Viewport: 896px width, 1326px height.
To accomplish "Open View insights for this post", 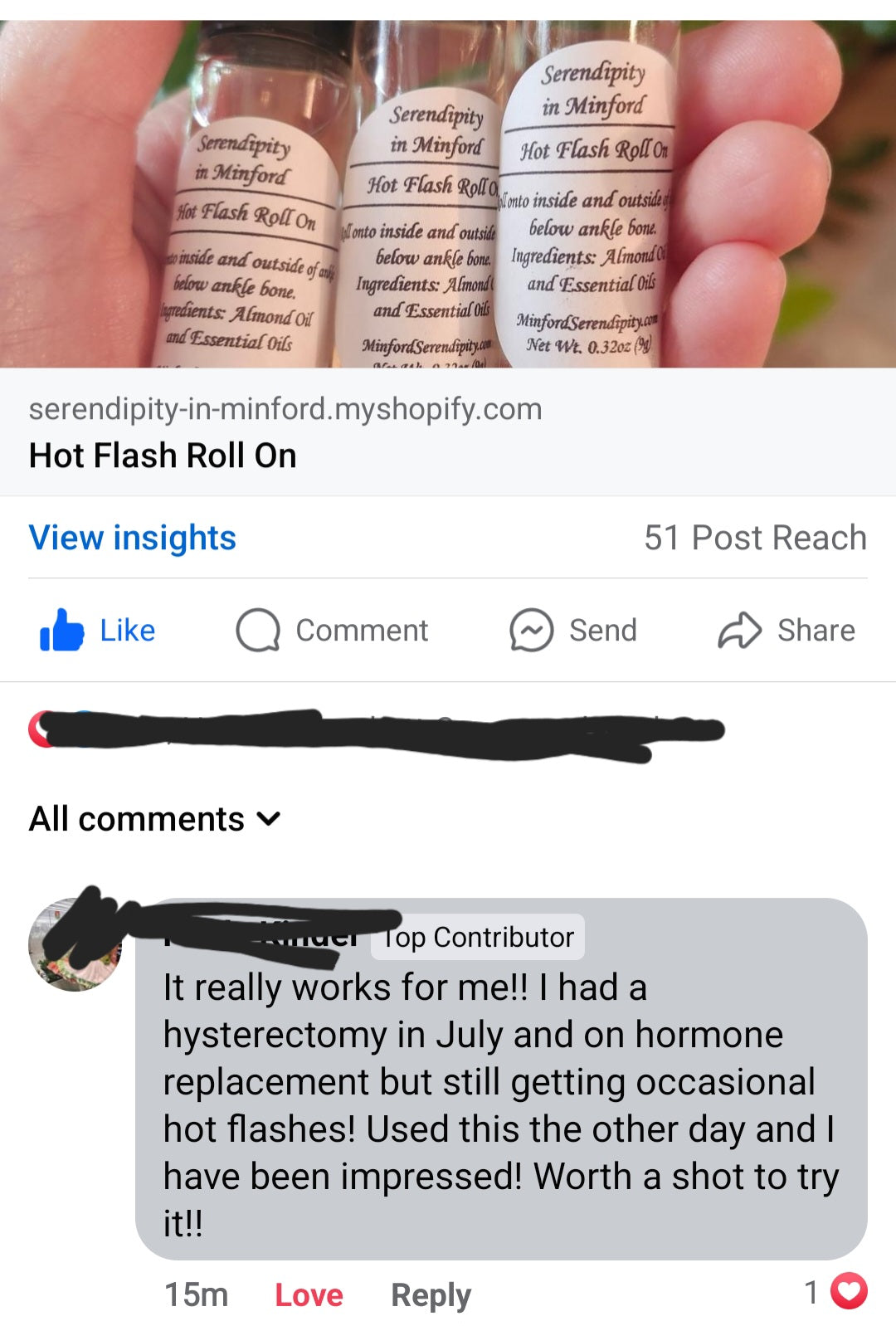I will point(133,538).
